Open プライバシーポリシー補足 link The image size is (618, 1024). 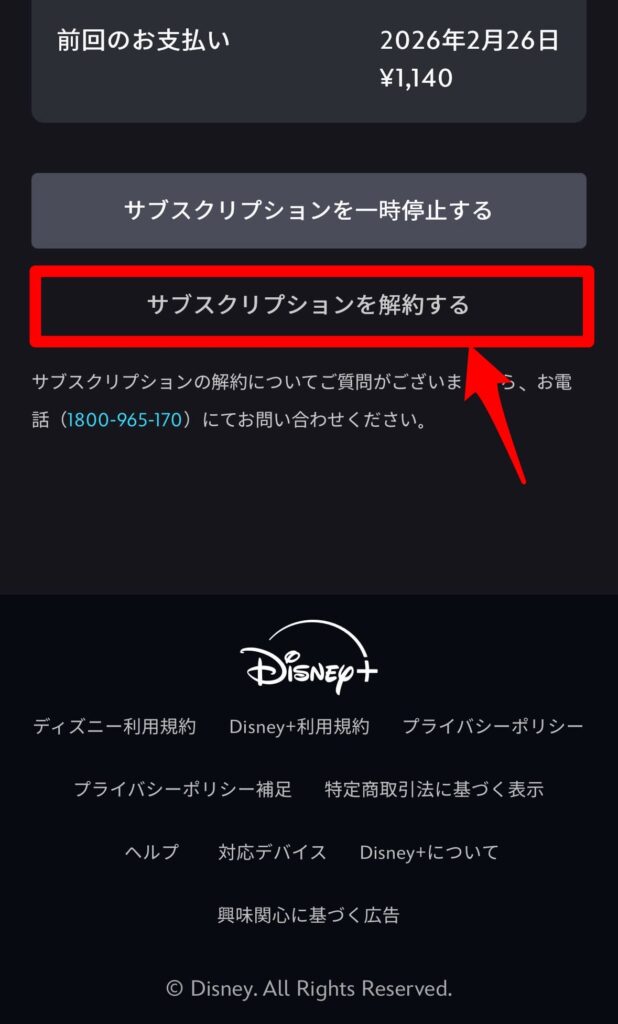[x=183, y=789]
